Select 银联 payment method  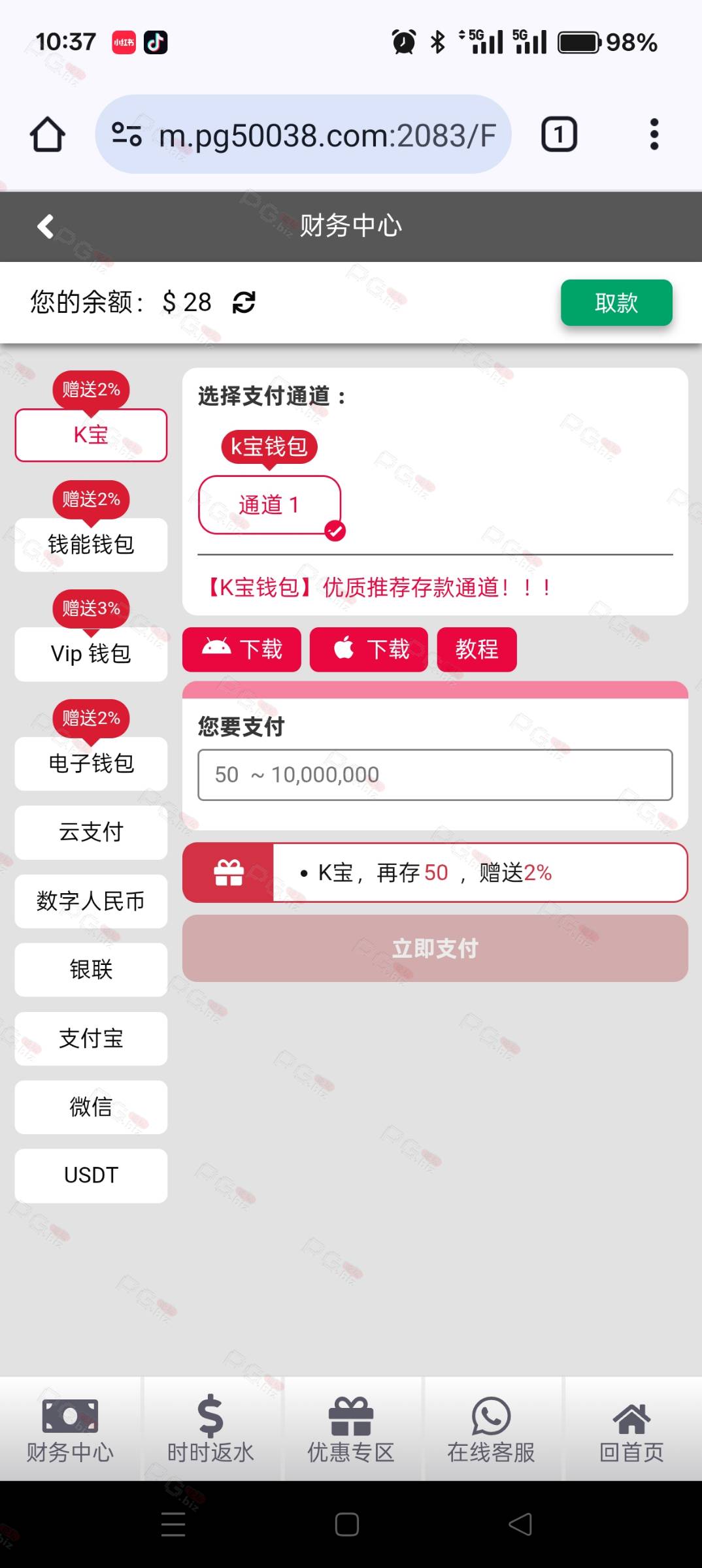click(x=91, y=970)
